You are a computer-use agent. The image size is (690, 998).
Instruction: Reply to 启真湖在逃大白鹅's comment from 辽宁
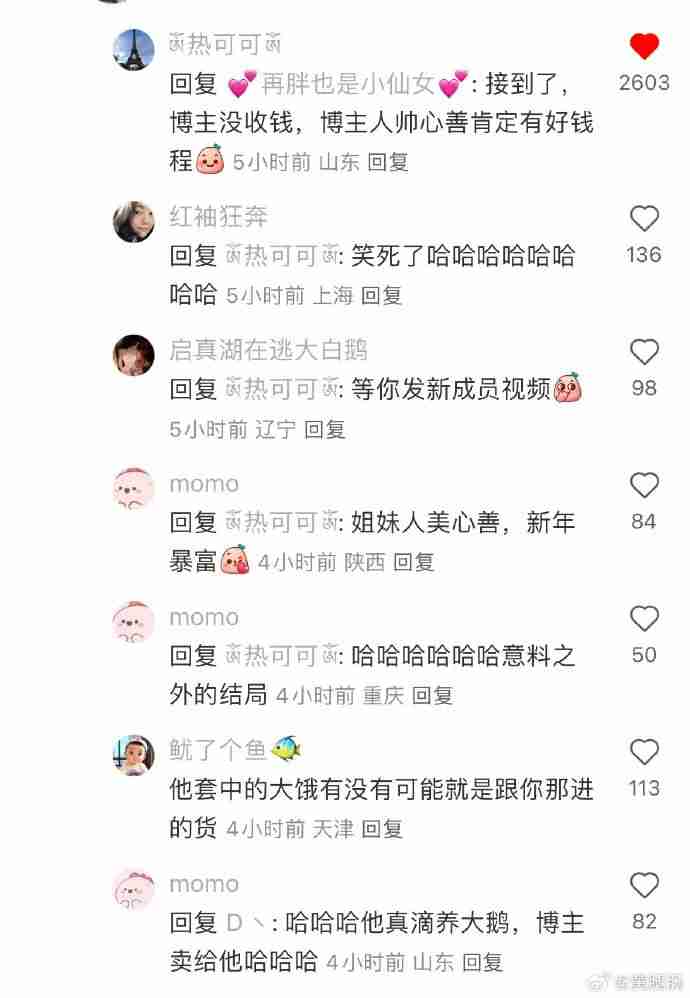point(324,429)
